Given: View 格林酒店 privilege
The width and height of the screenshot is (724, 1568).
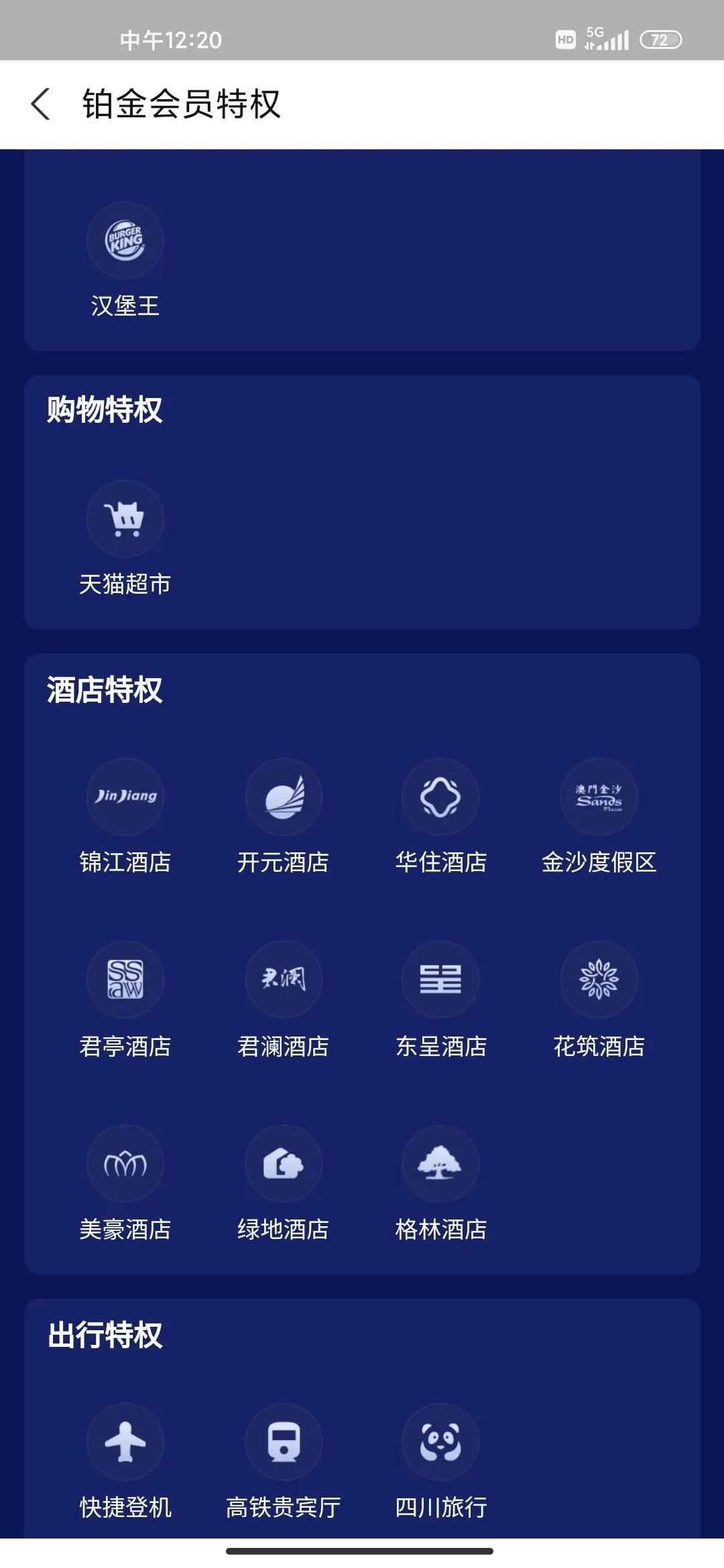Looking at the screenshot, I should pos(440,1164).
